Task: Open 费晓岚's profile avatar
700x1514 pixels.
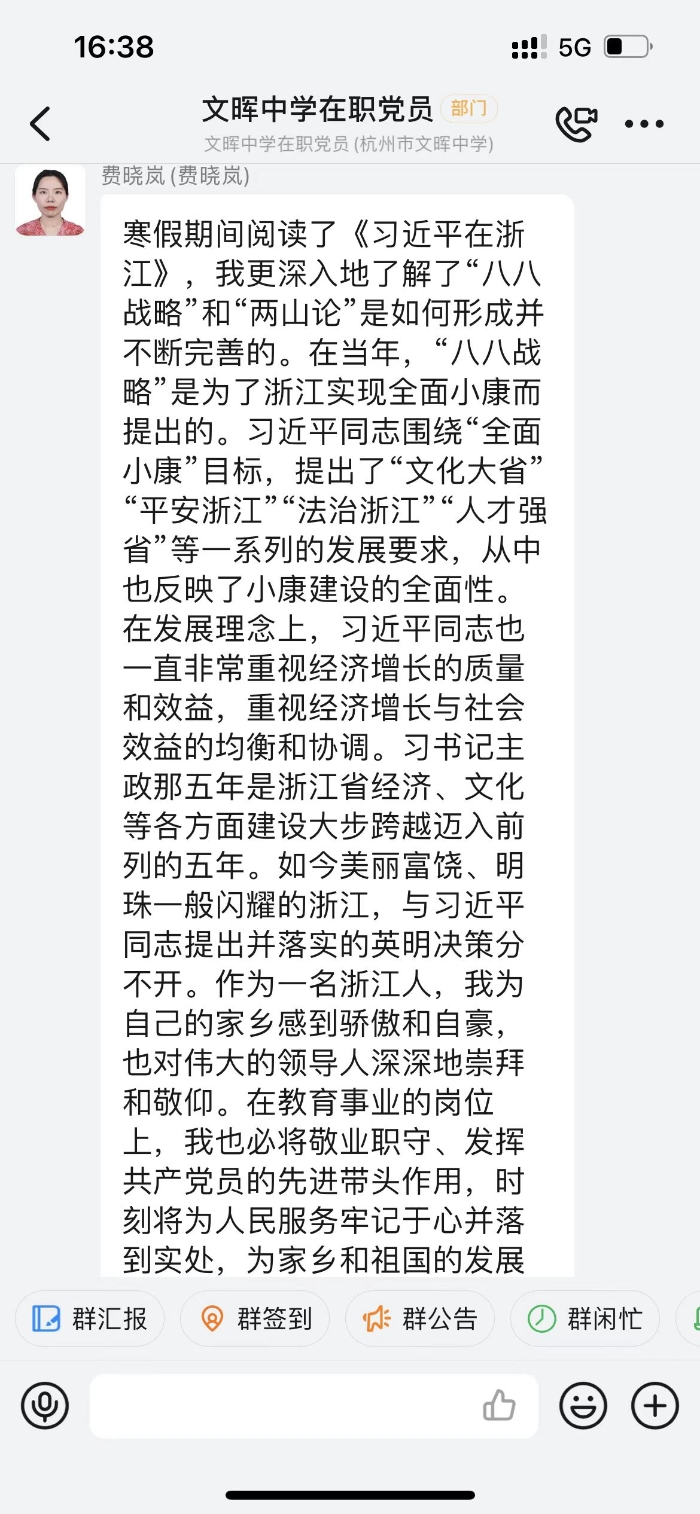Action: (x=50, y=201)
